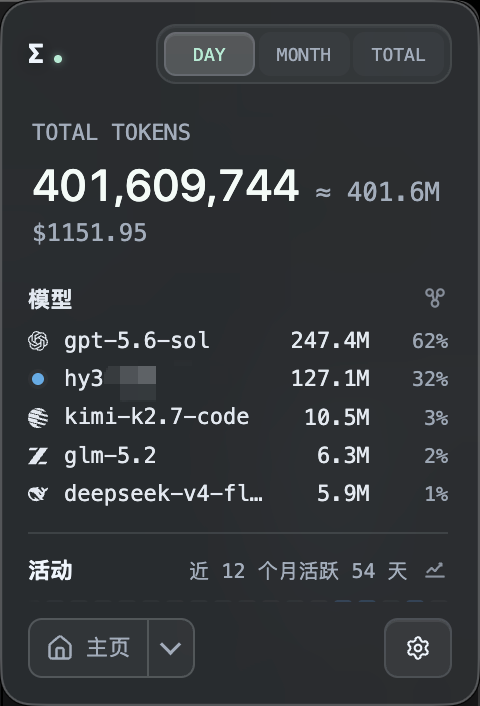Switch to the MONTH view

point(303,54)
